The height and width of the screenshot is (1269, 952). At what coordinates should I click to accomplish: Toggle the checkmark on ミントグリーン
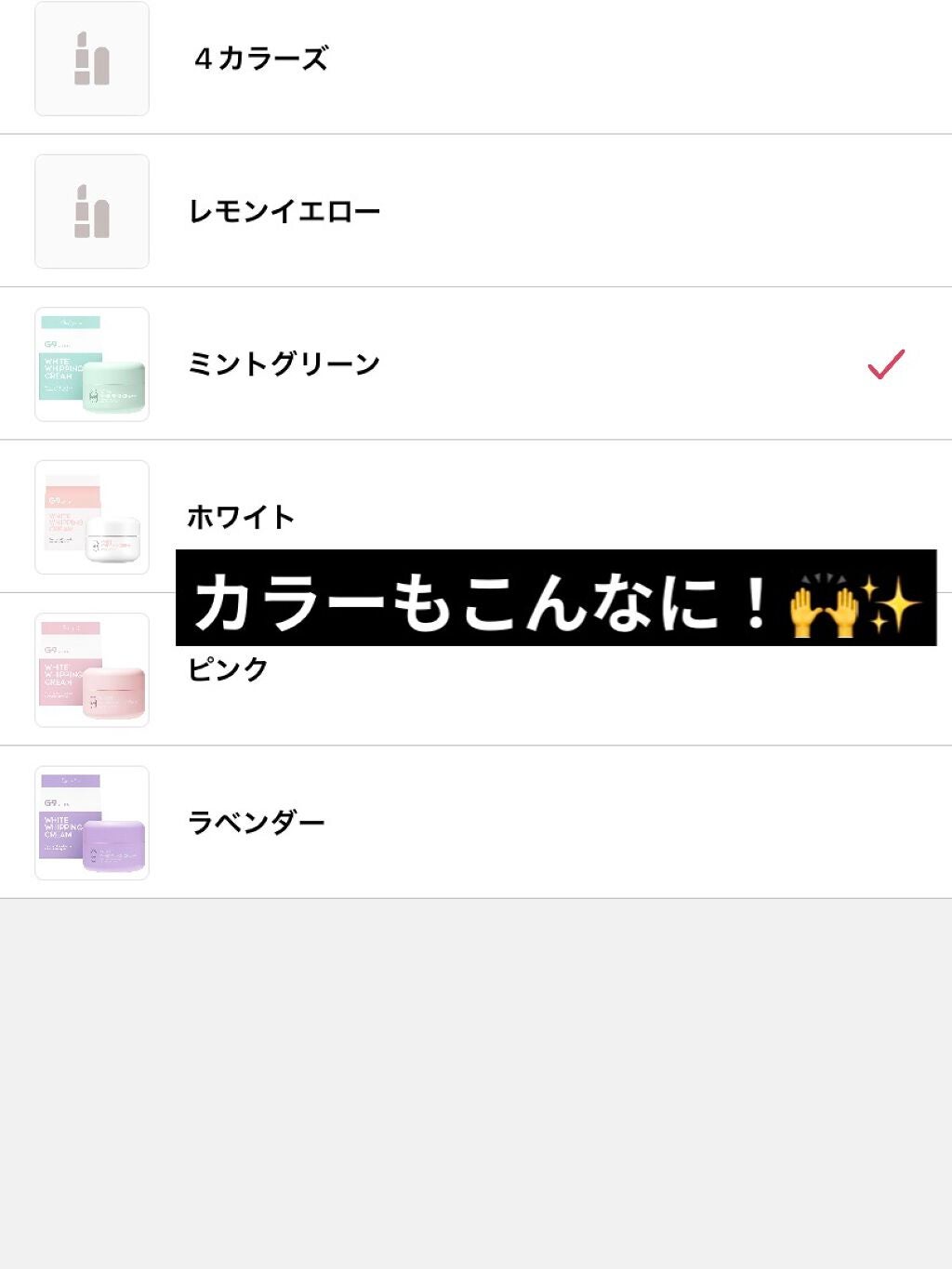click(x=887, y=364)
